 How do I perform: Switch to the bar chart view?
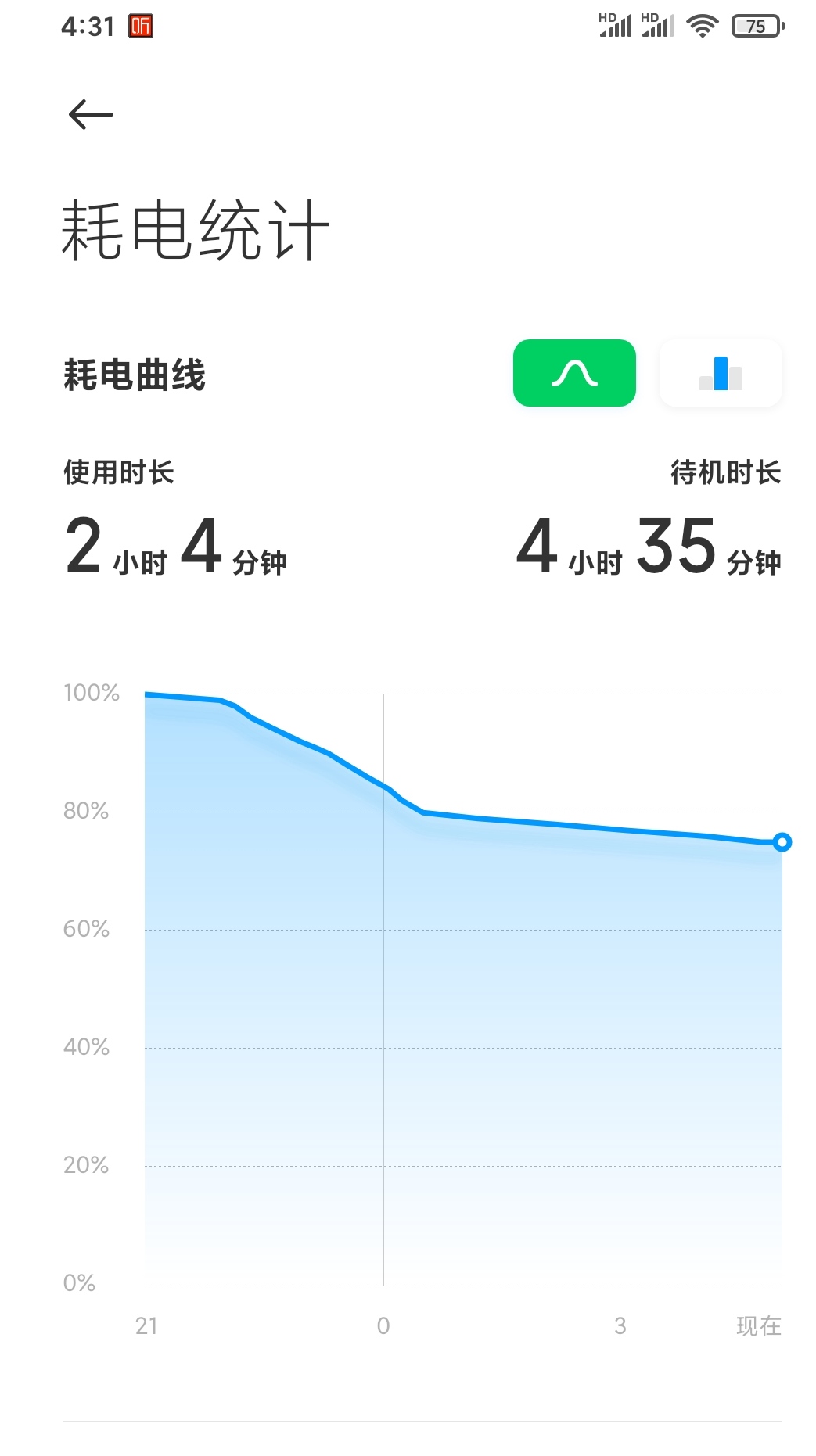(721, 373)
